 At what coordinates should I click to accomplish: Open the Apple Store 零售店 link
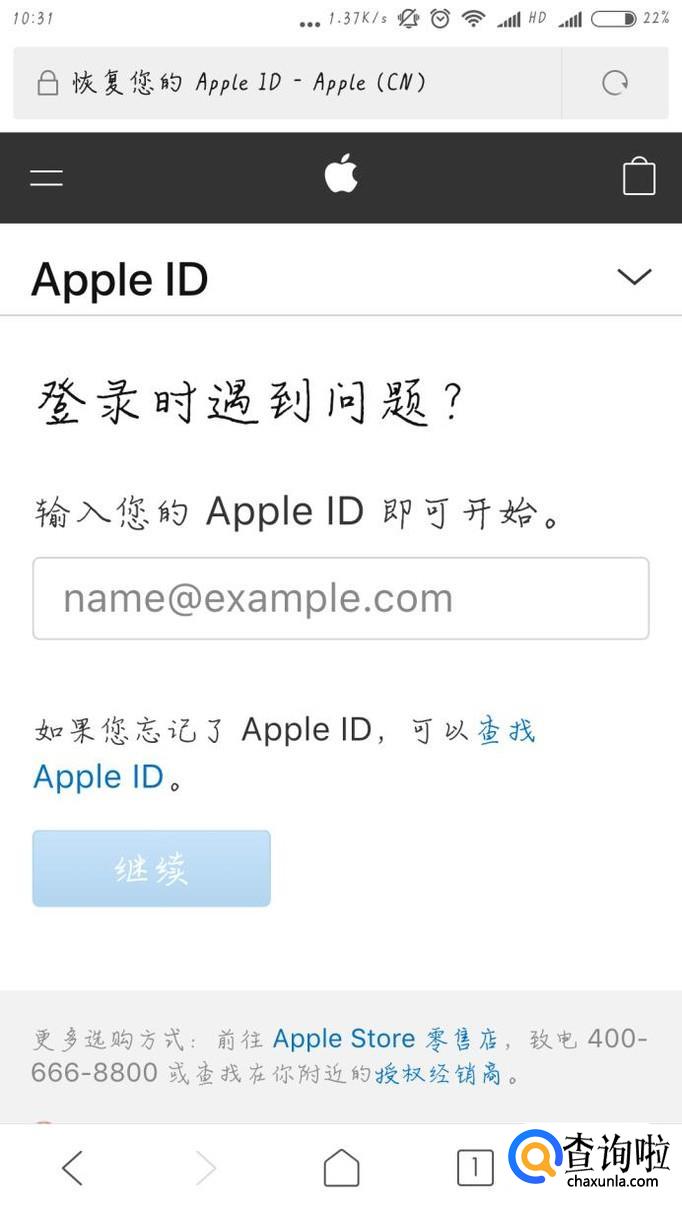click(385, 1039)
